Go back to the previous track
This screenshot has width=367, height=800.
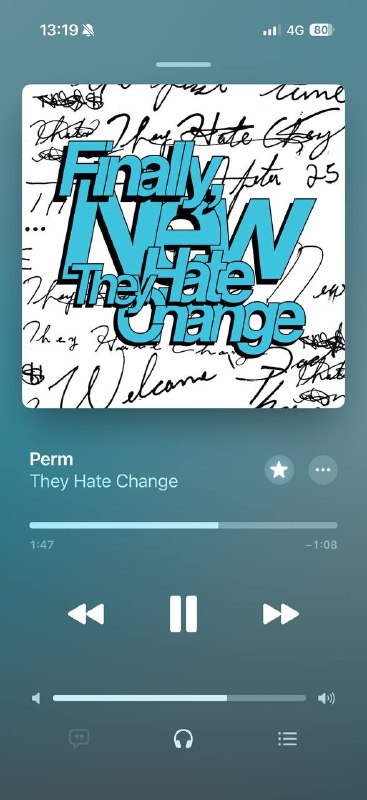[86, 614]
